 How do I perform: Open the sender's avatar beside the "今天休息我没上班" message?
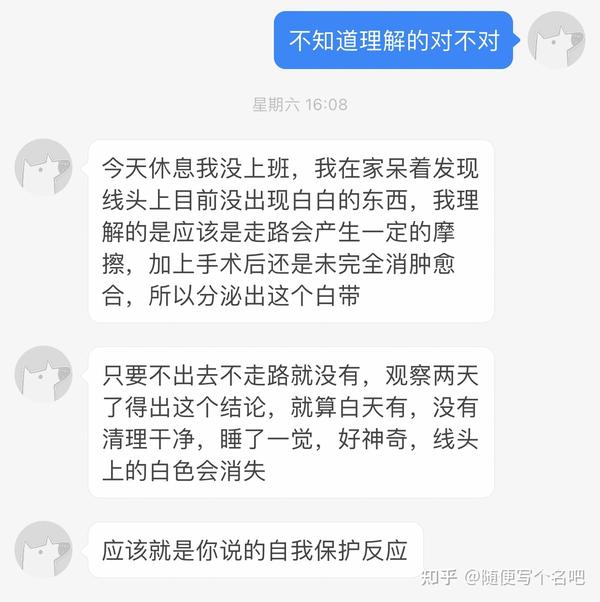pos(43,167)
